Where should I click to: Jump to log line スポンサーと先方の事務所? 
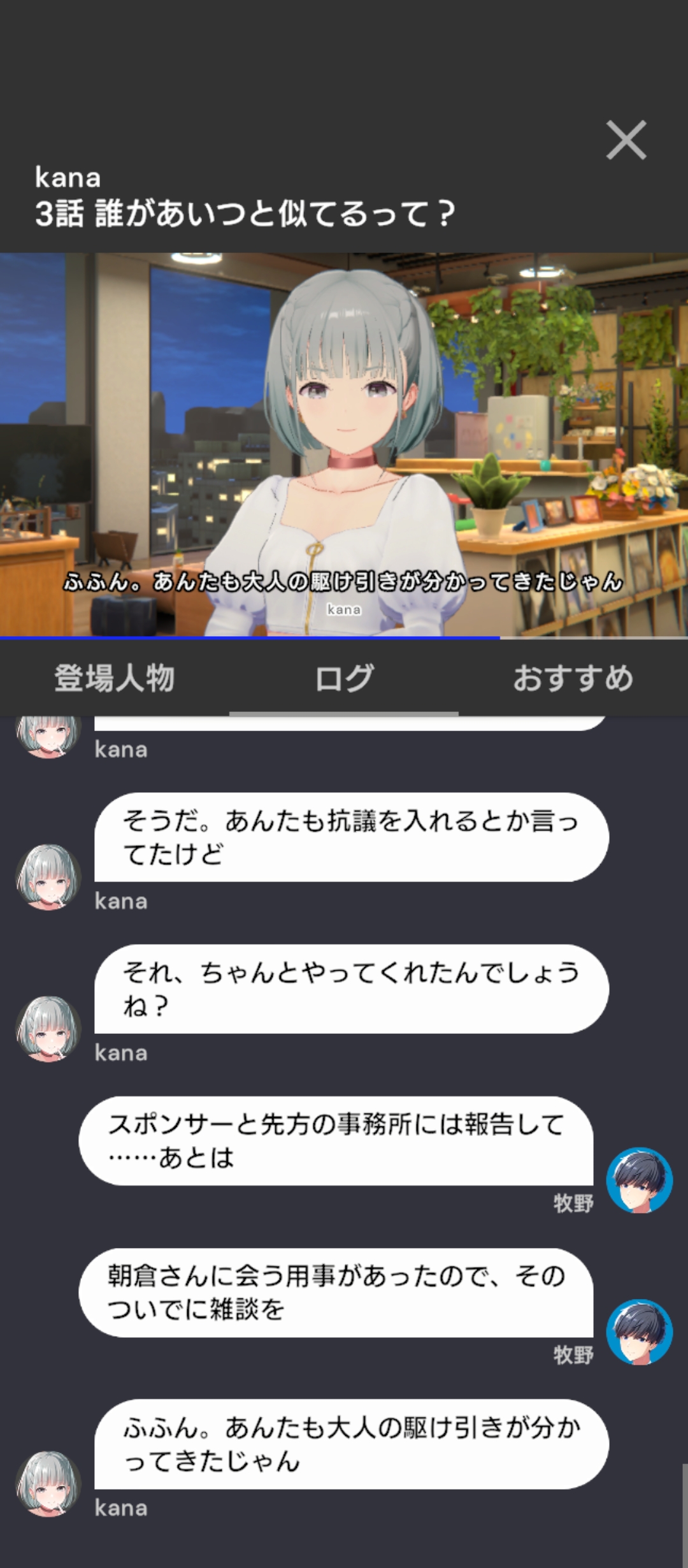(x=336, y=1140)
